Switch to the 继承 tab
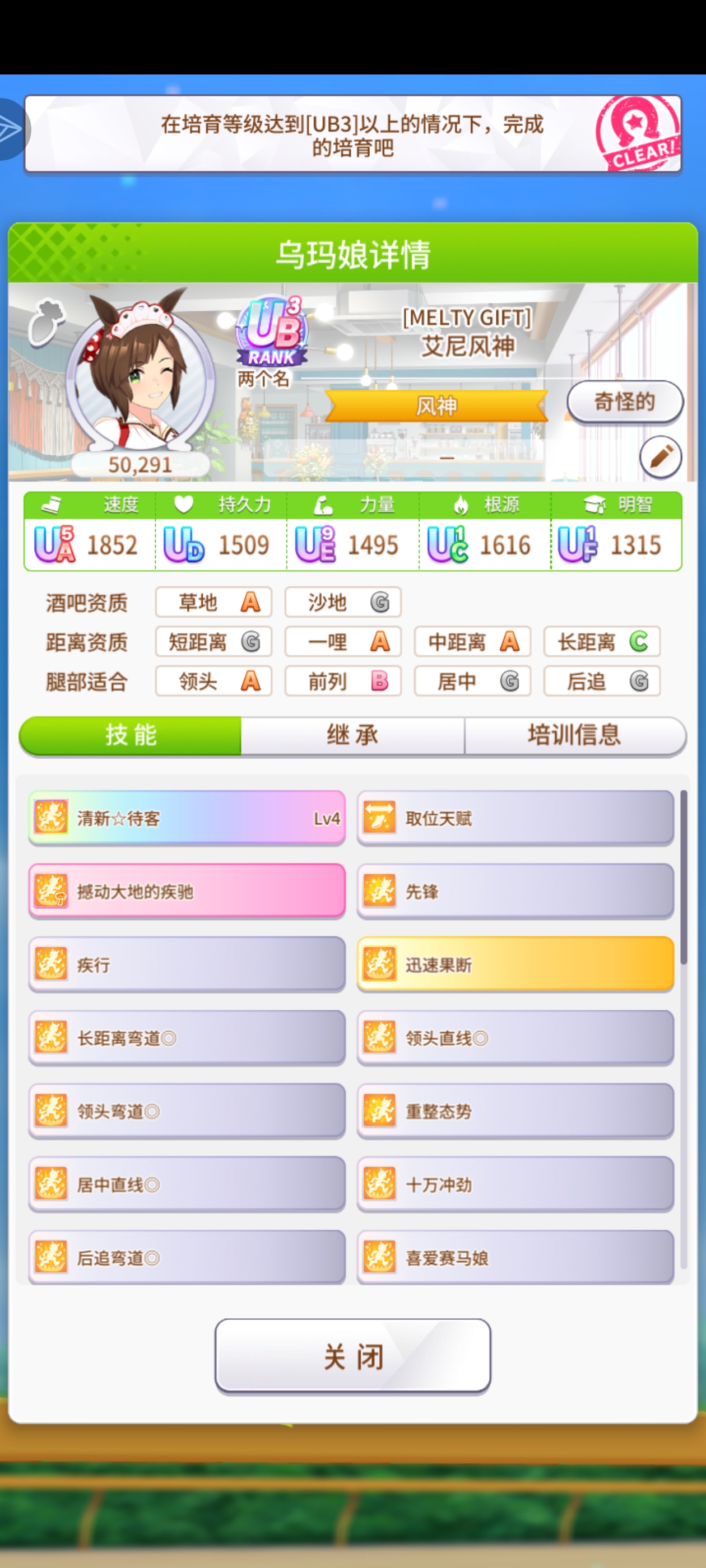 (x=352, y=735)
